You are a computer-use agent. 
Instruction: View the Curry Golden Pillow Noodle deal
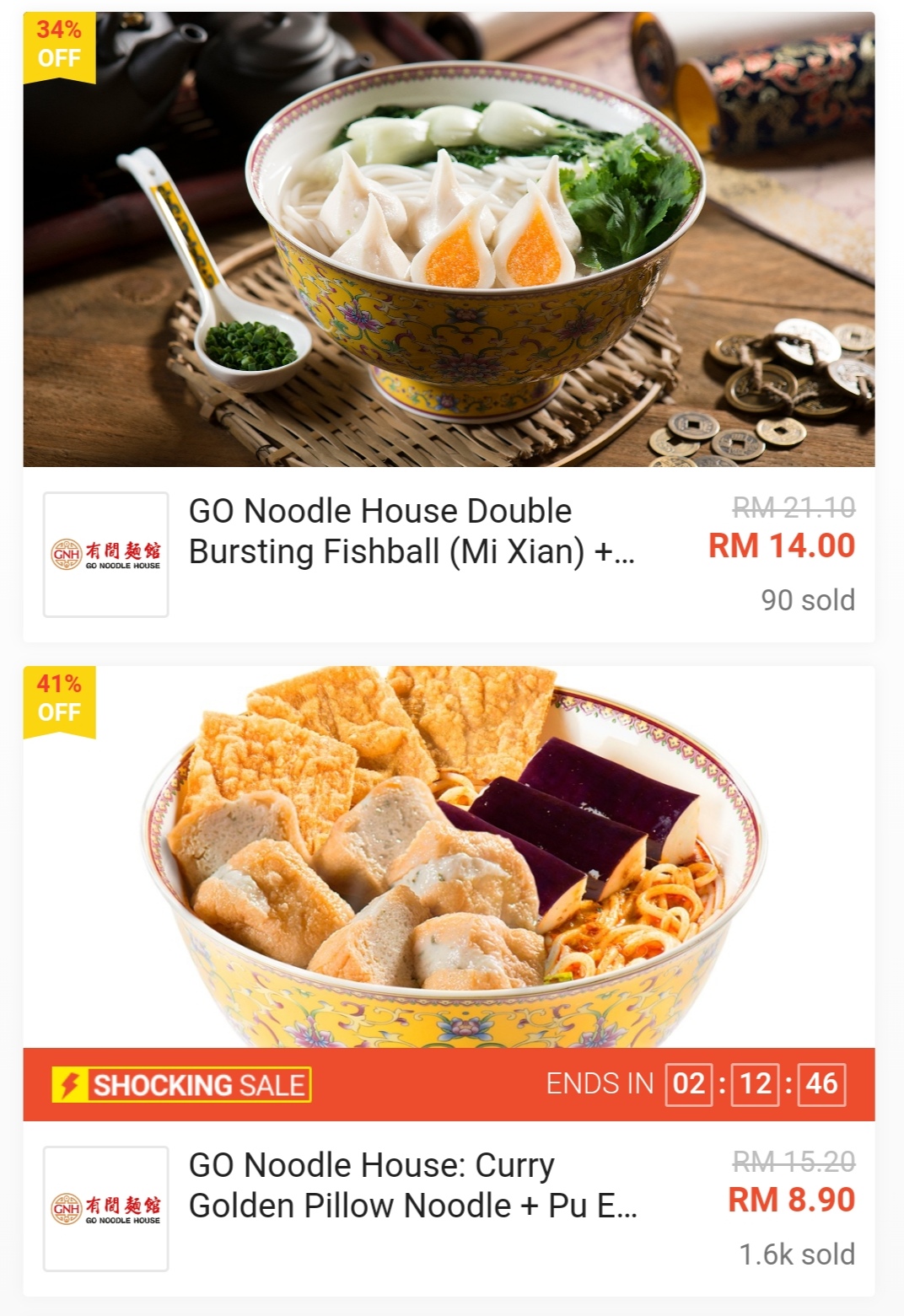pyautogui.click(x=413, y=1185)
